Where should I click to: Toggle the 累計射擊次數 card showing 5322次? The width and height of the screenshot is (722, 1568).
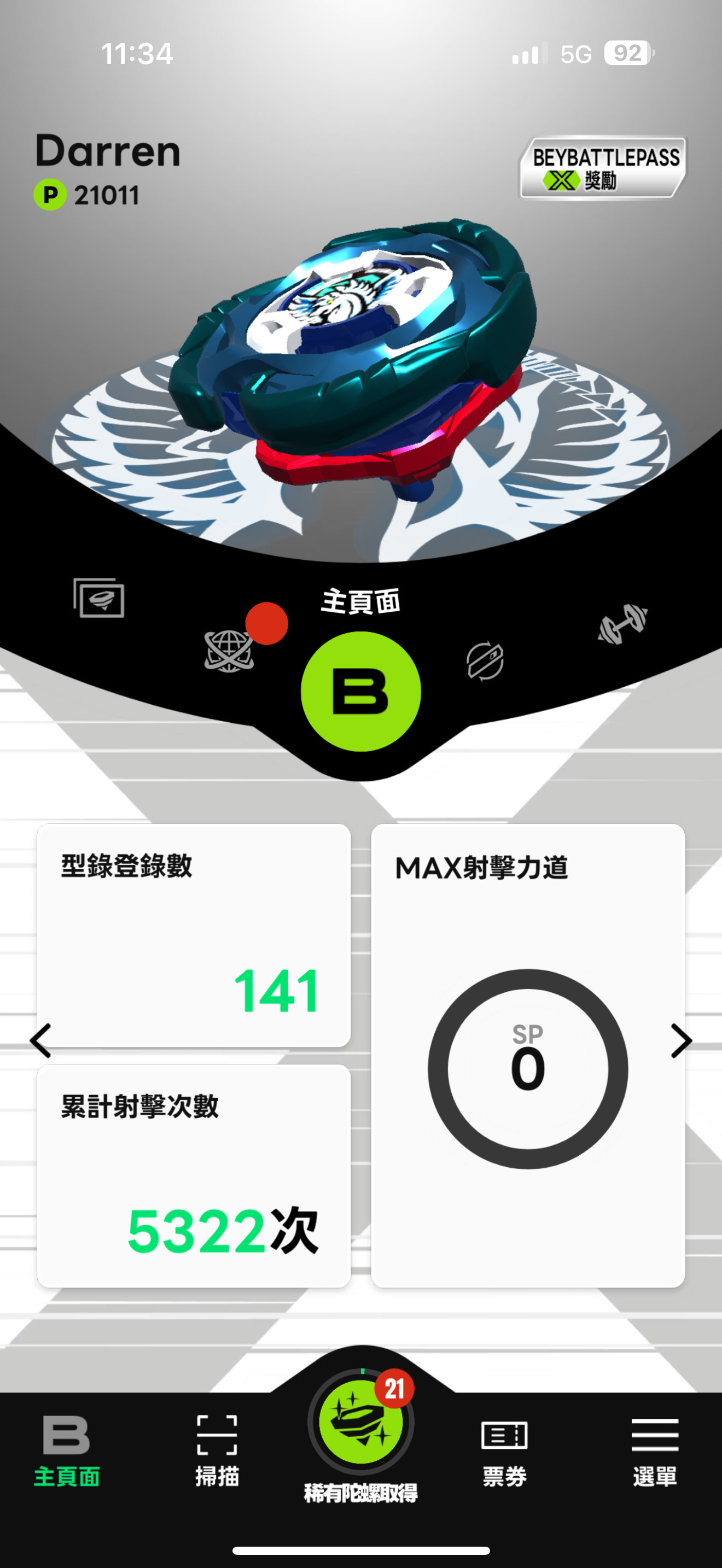click(194, 1175)
